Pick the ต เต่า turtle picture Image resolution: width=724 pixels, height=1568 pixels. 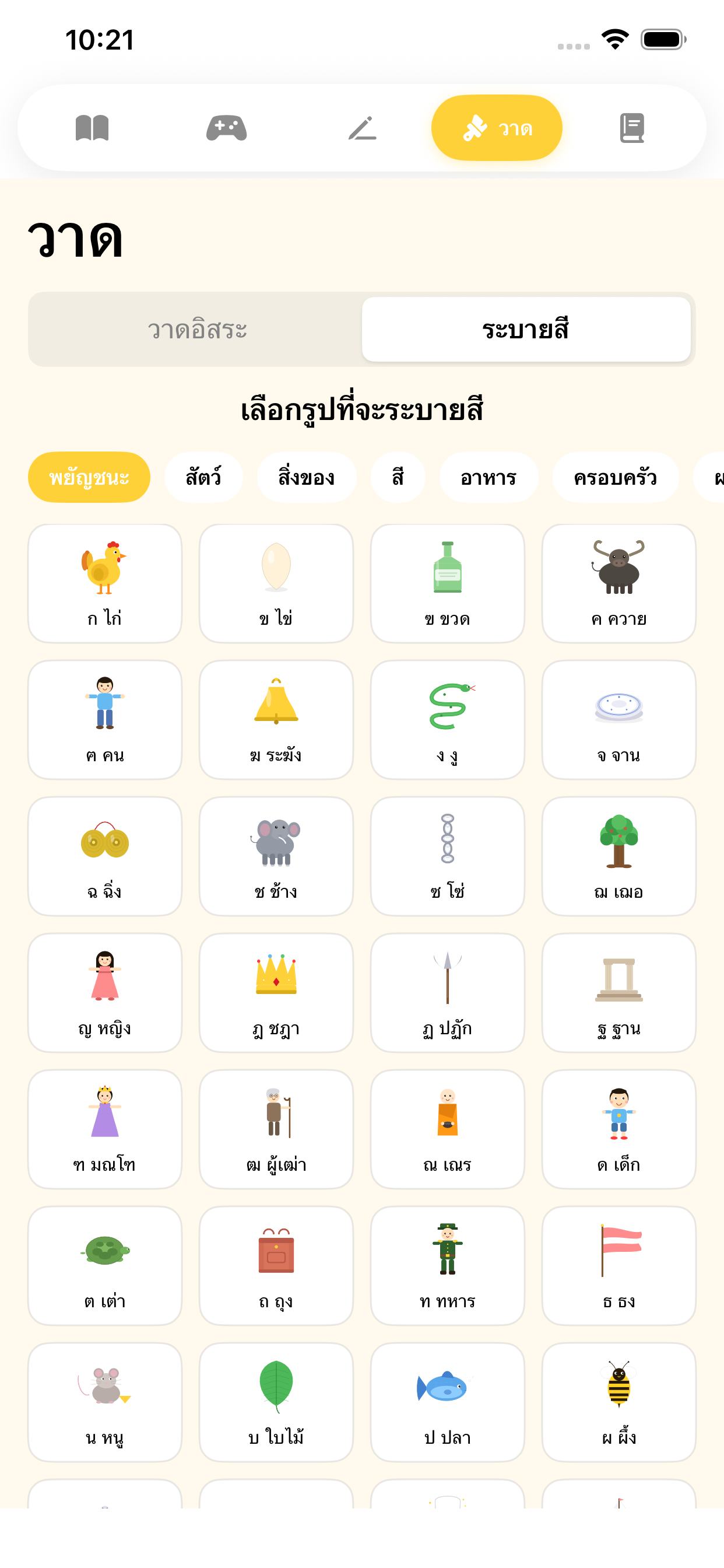(x=105, y=1265)
